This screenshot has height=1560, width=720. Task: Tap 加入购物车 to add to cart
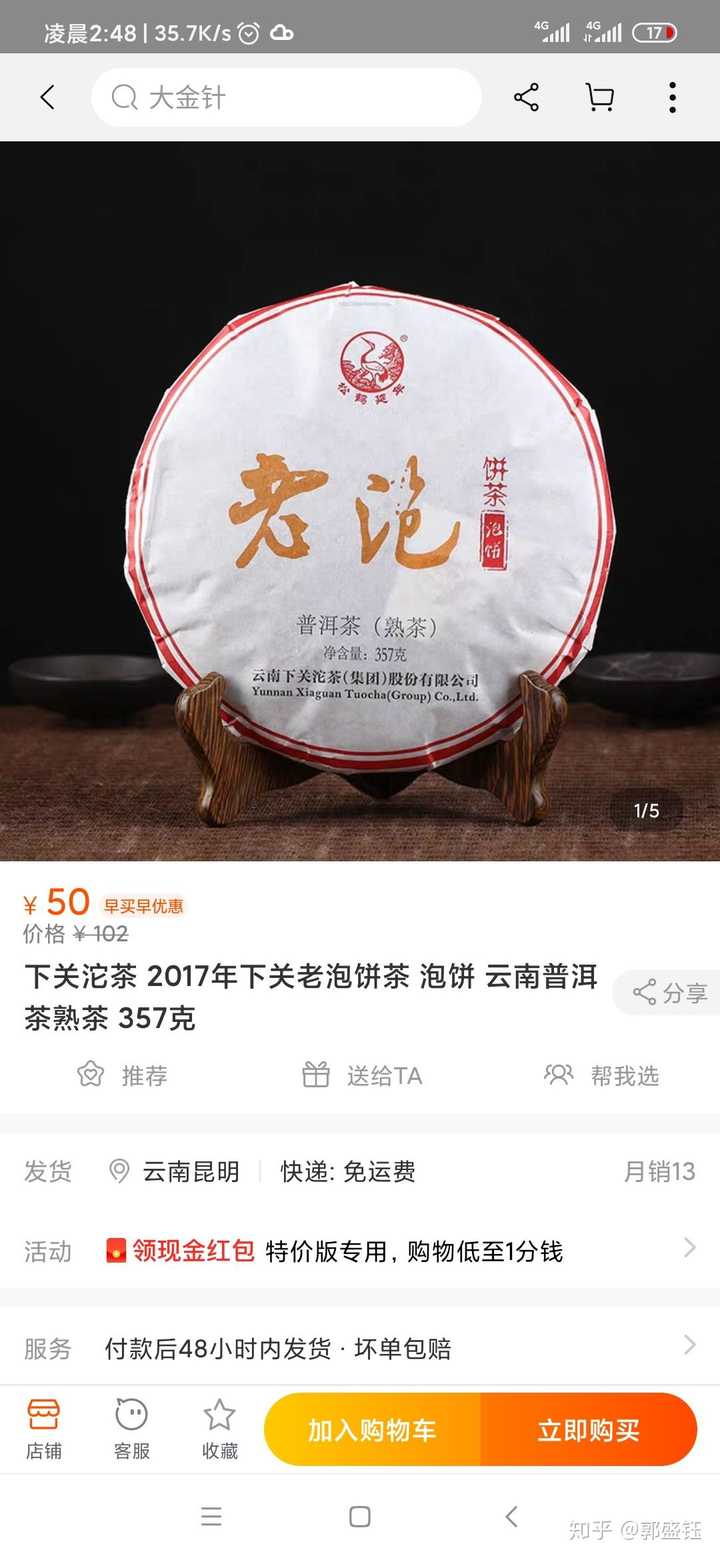[x=372, y=1430]
